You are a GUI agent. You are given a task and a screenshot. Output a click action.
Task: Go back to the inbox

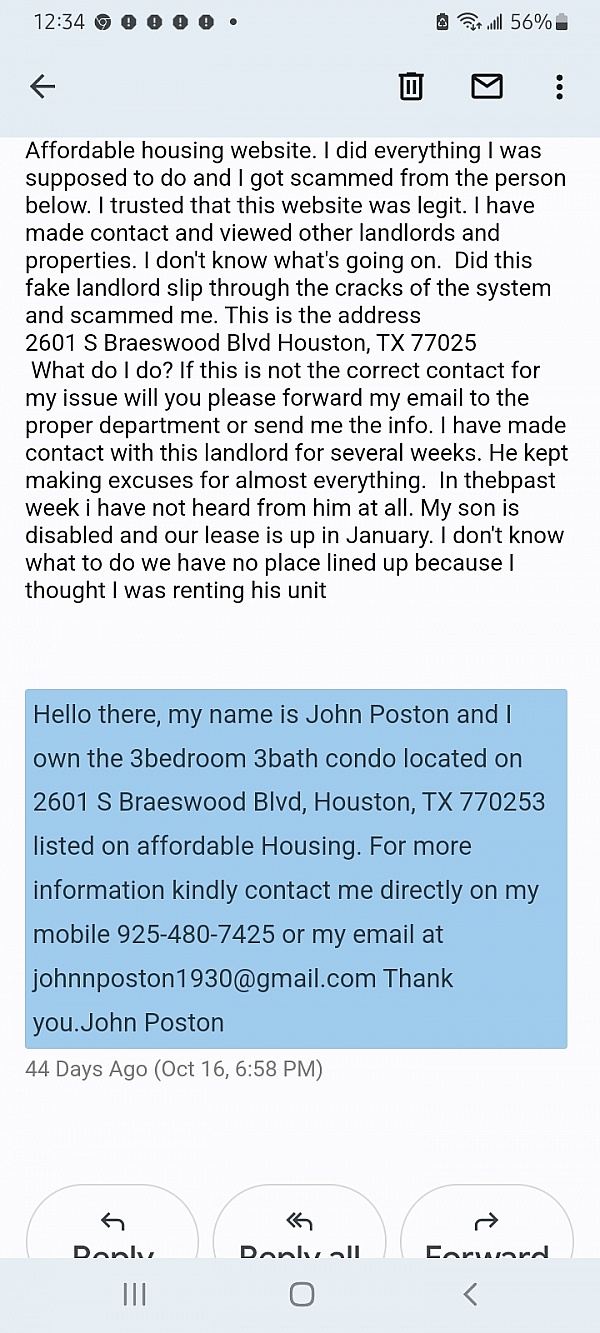tap(42, 87)
